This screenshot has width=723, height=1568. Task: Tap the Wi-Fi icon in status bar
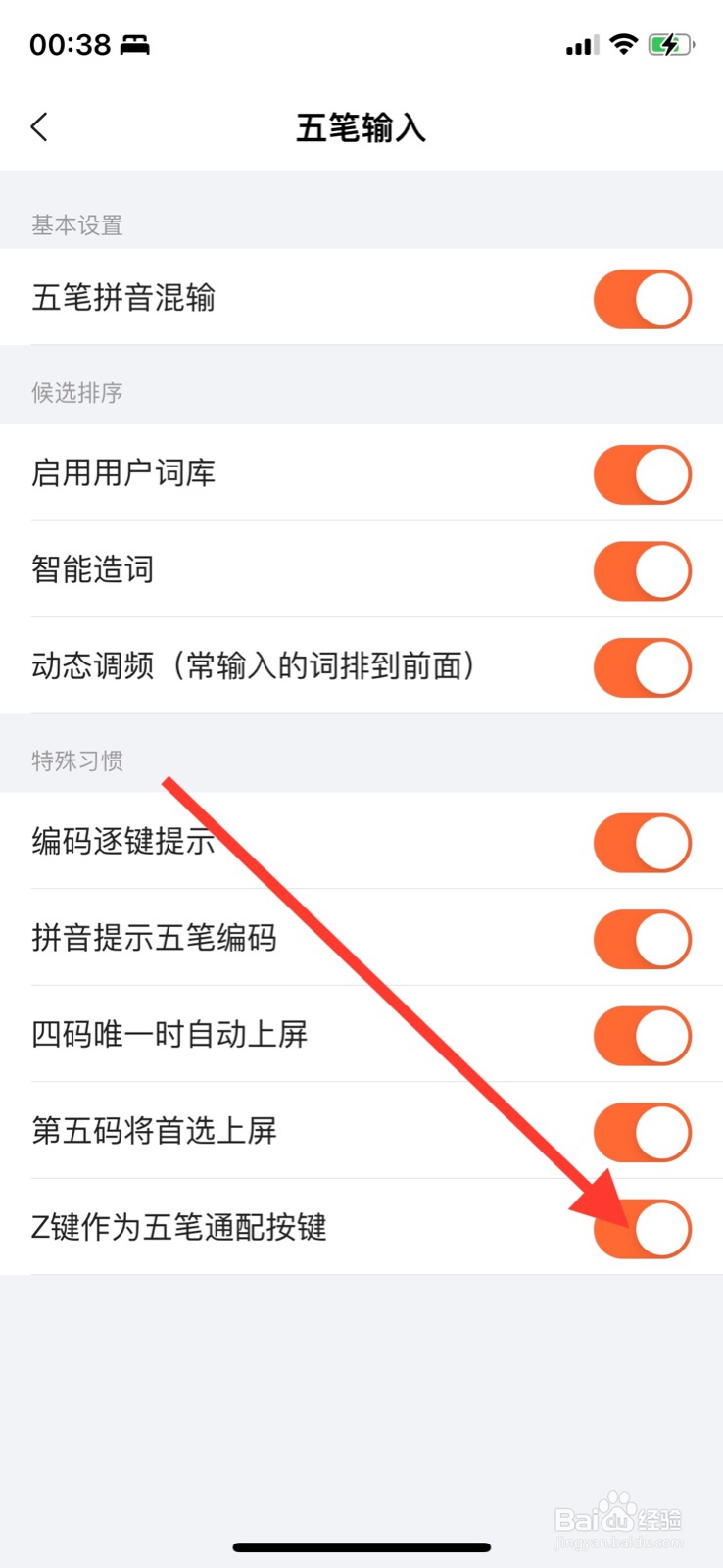624,43
